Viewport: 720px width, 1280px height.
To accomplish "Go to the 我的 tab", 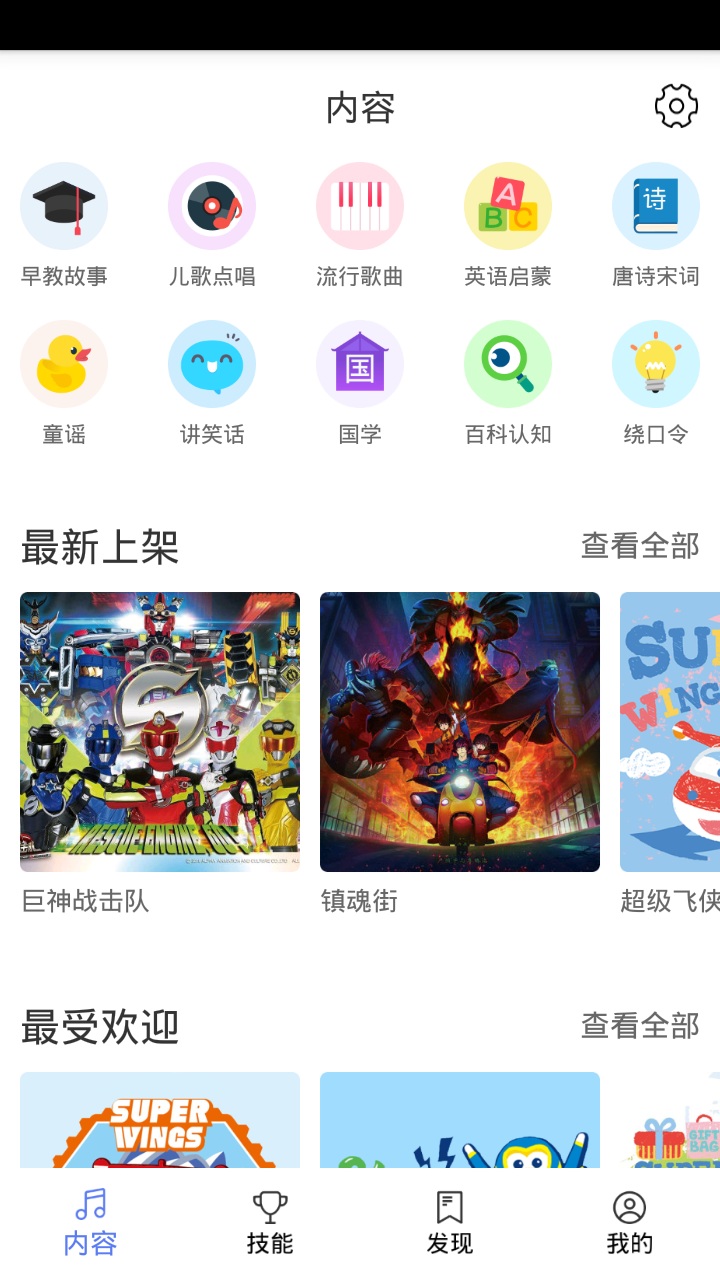I will click(629, 1222).
